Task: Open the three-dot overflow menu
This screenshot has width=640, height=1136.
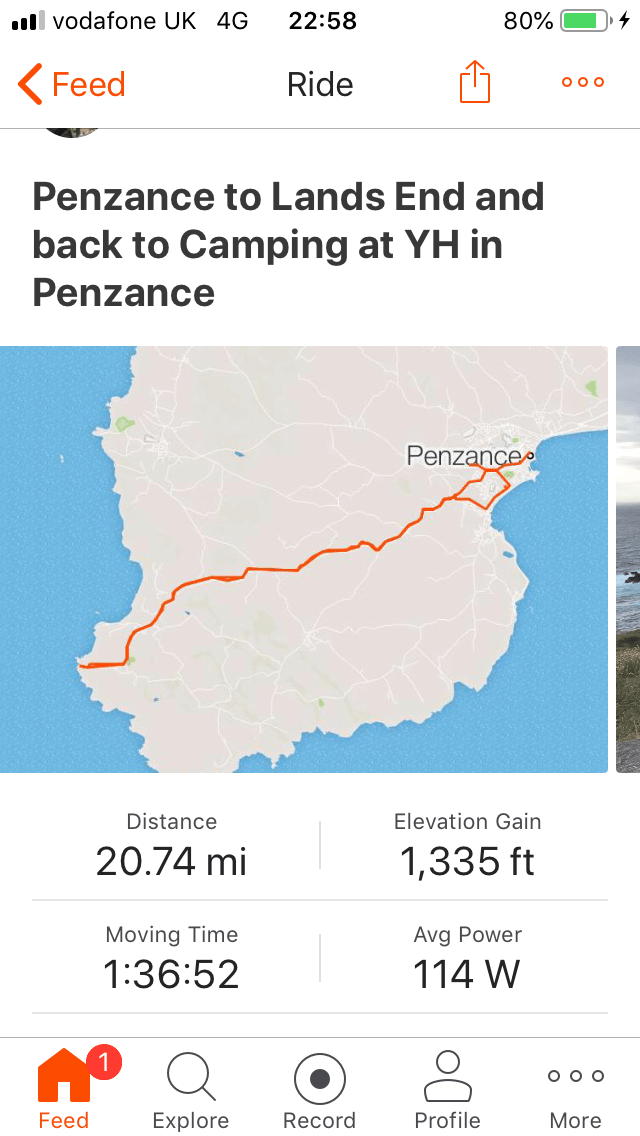Action: 583,83
